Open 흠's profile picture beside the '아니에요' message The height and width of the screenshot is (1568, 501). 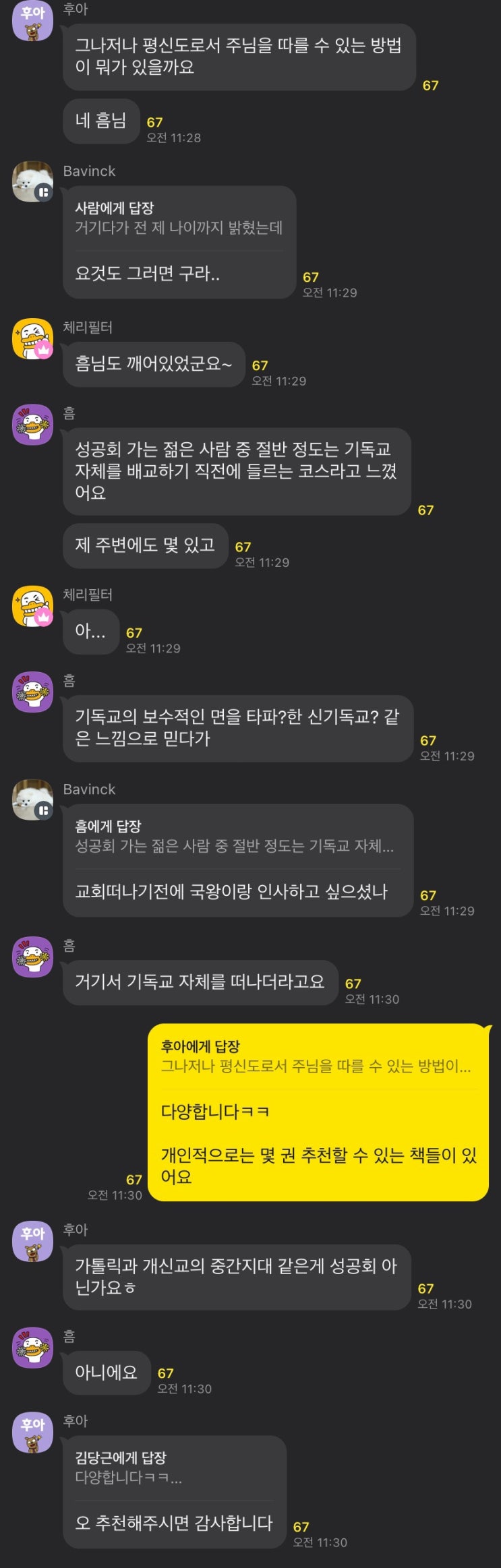point(32,1347)
